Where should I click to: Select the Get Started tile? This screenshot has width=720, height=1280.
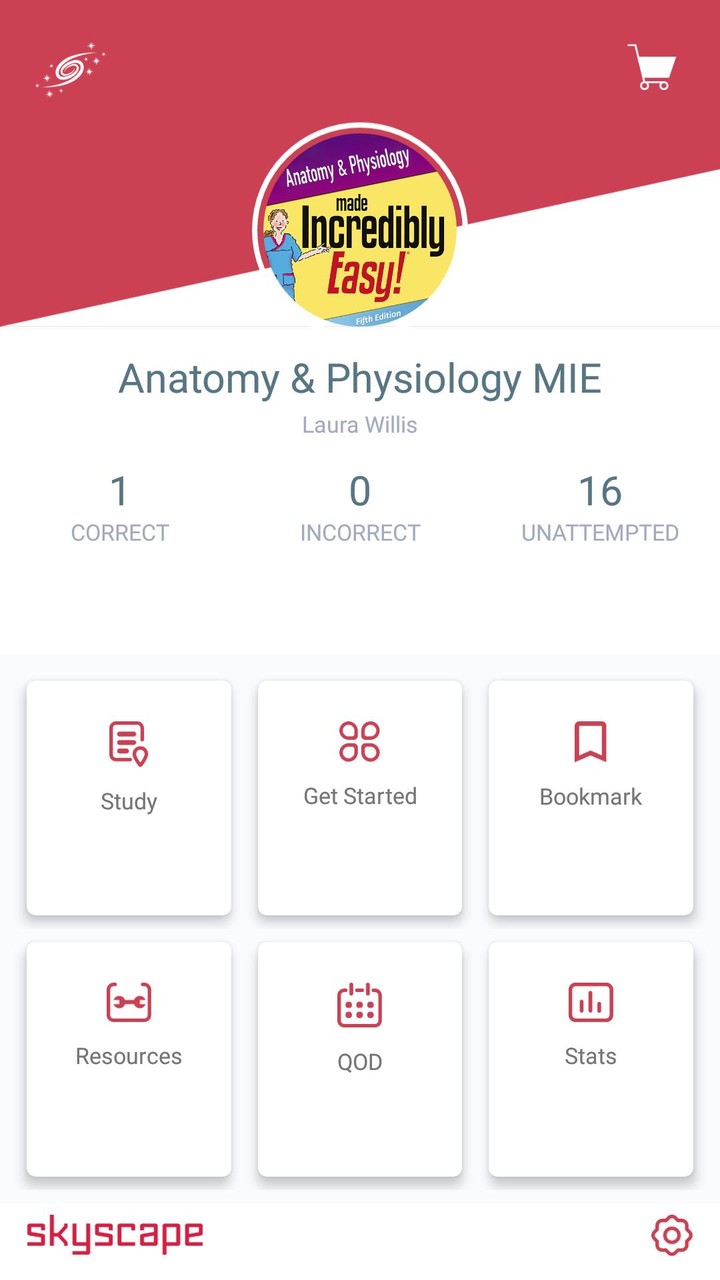pos(359,797)
